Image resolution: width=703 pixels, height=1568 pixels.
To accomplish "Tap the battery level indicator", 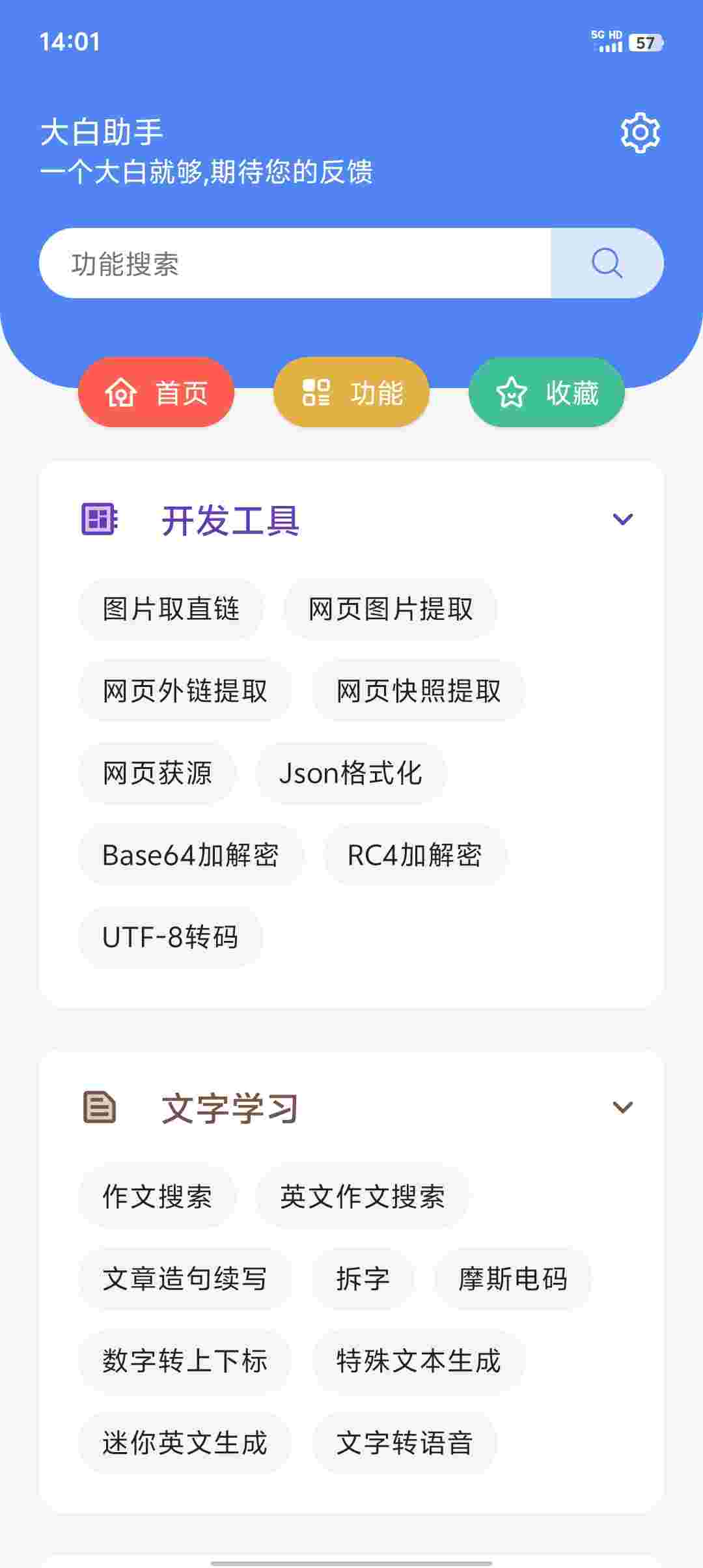I will pos(646,43).
